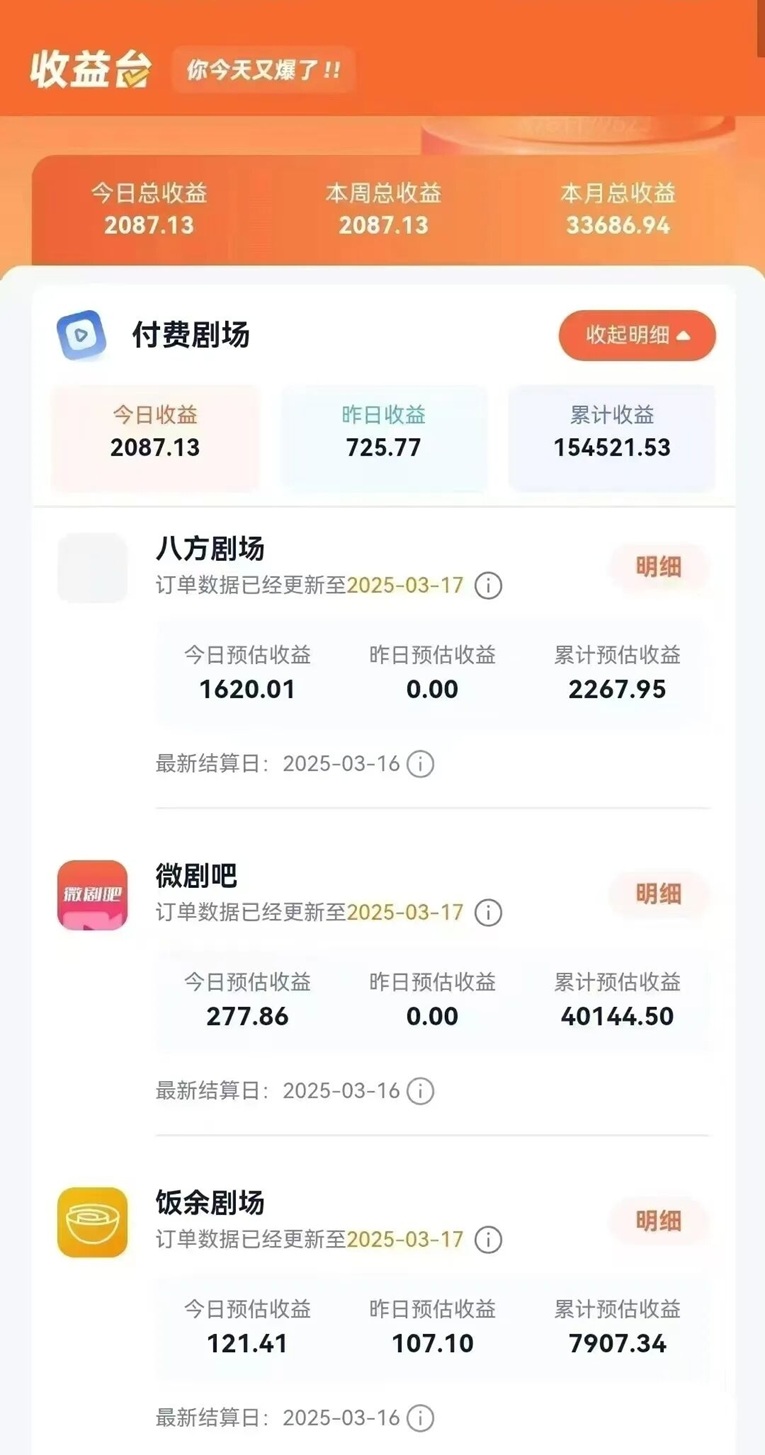Viewport: 765px width, 1455px height.
Task: Tap info icon beside 微剧吧 order data date
Action: click(488, 913)
